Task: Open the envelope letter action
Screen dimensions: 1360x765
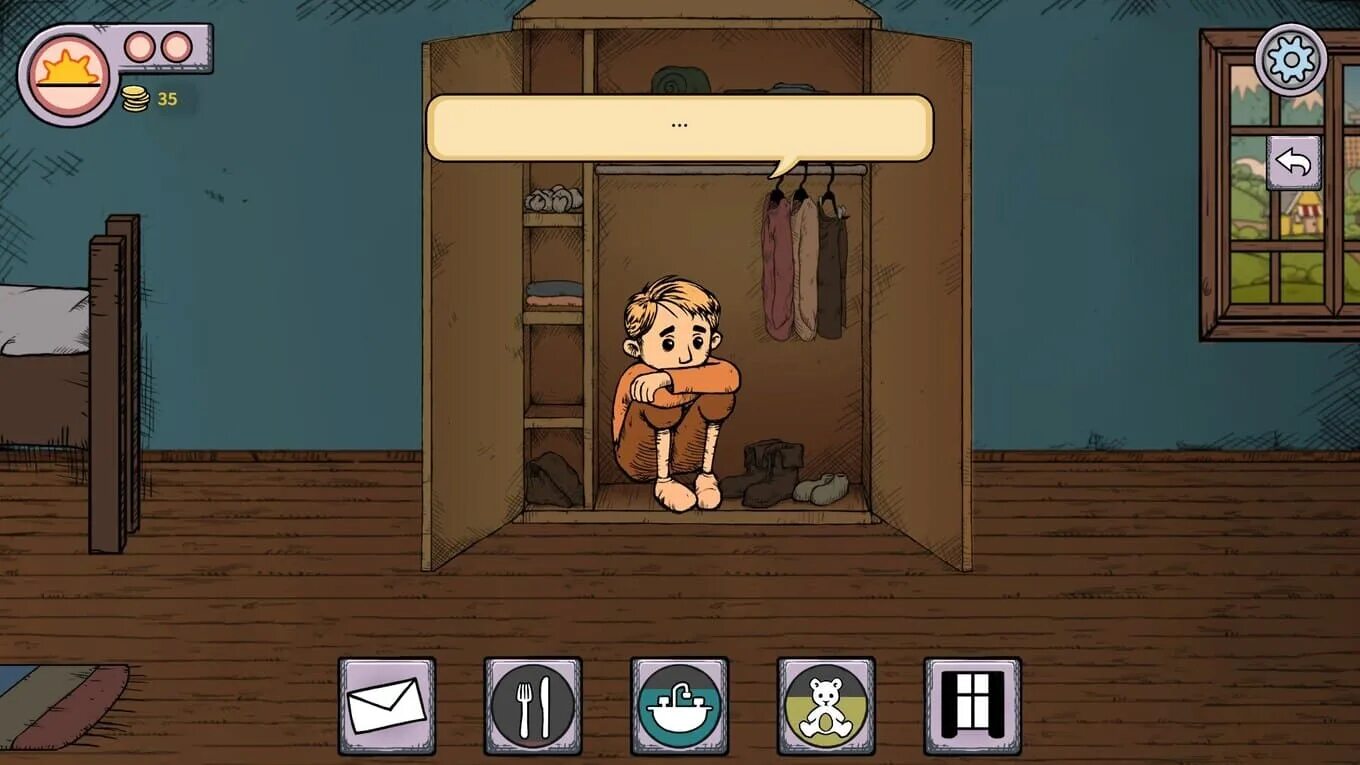Action: [386, 705]
